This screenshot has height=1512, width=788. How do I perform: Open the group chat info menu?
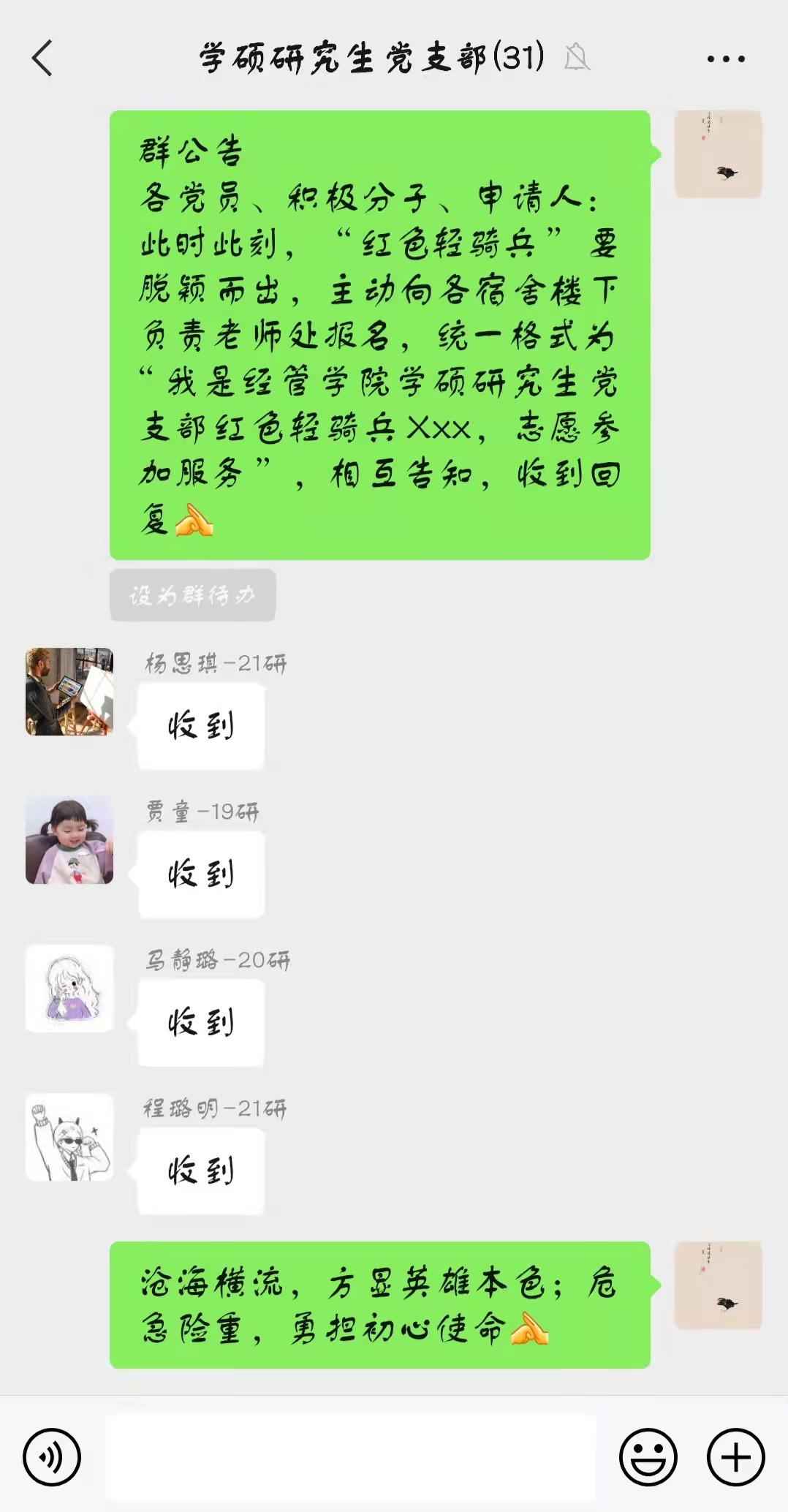click(x=725, y=59)
